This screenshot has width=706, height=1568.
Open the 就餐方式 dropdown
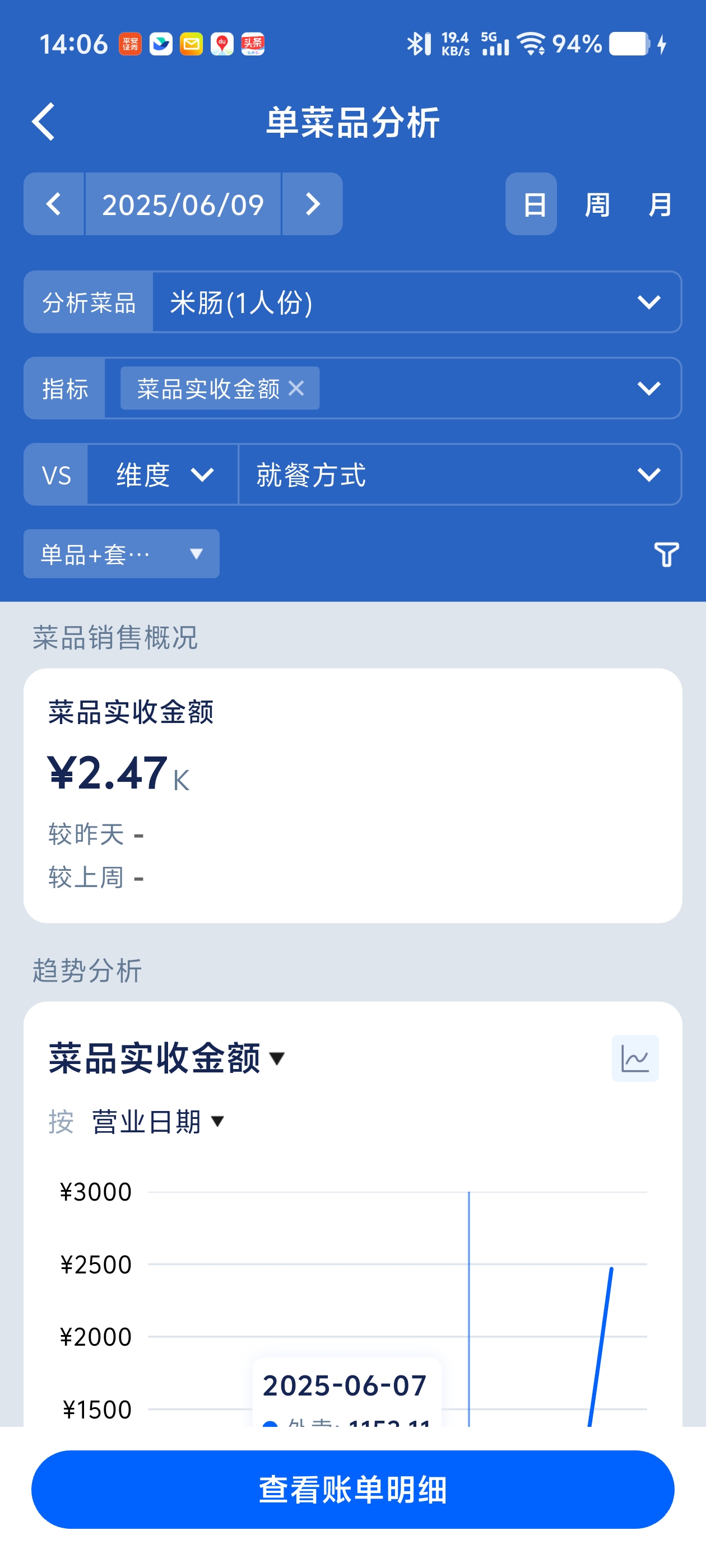click(x=460, y=474)
